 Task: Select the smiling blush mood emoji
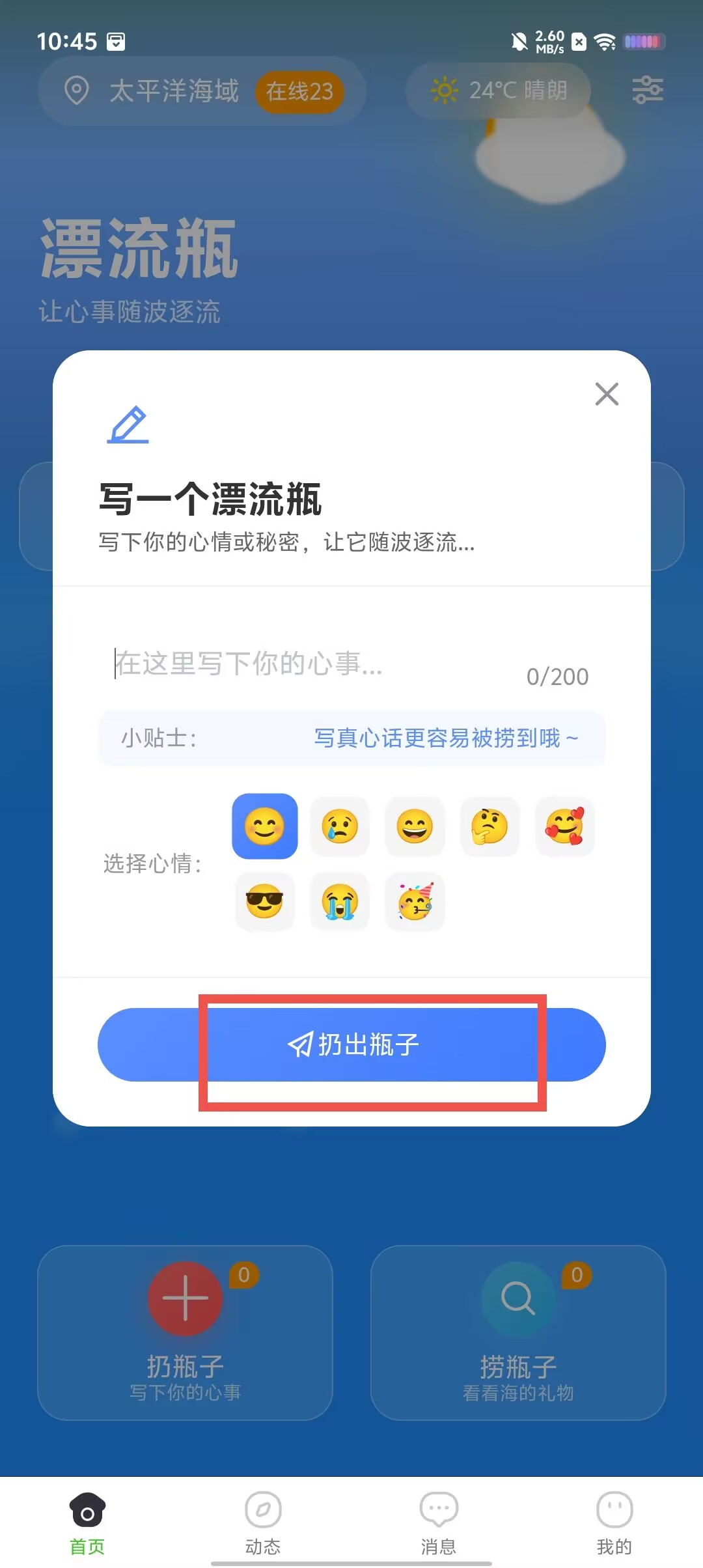[264, 826]
